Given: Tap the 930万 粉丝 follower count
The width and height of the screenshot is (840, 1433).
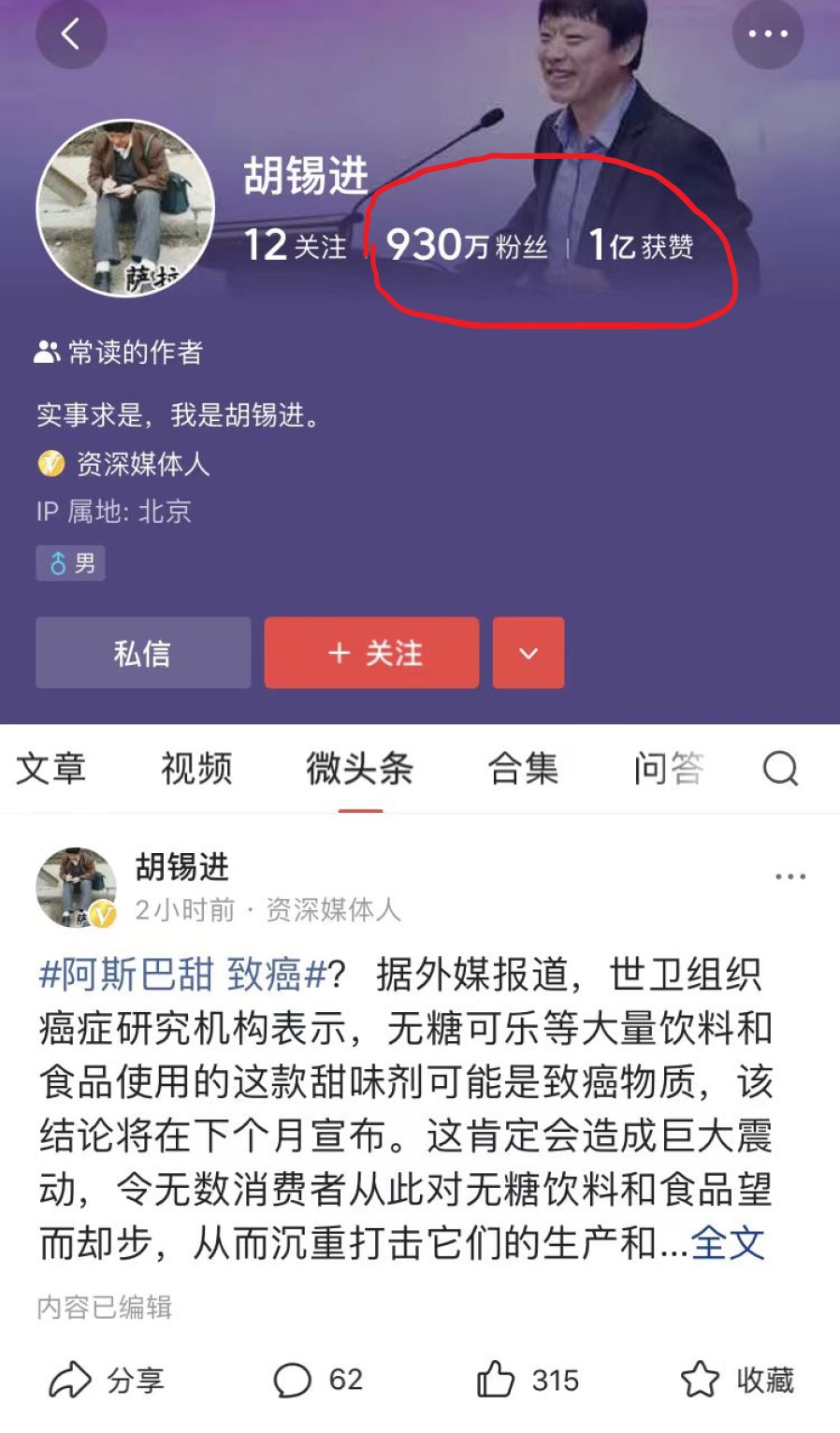Looking at the screenshot, I should click(465, 246).
